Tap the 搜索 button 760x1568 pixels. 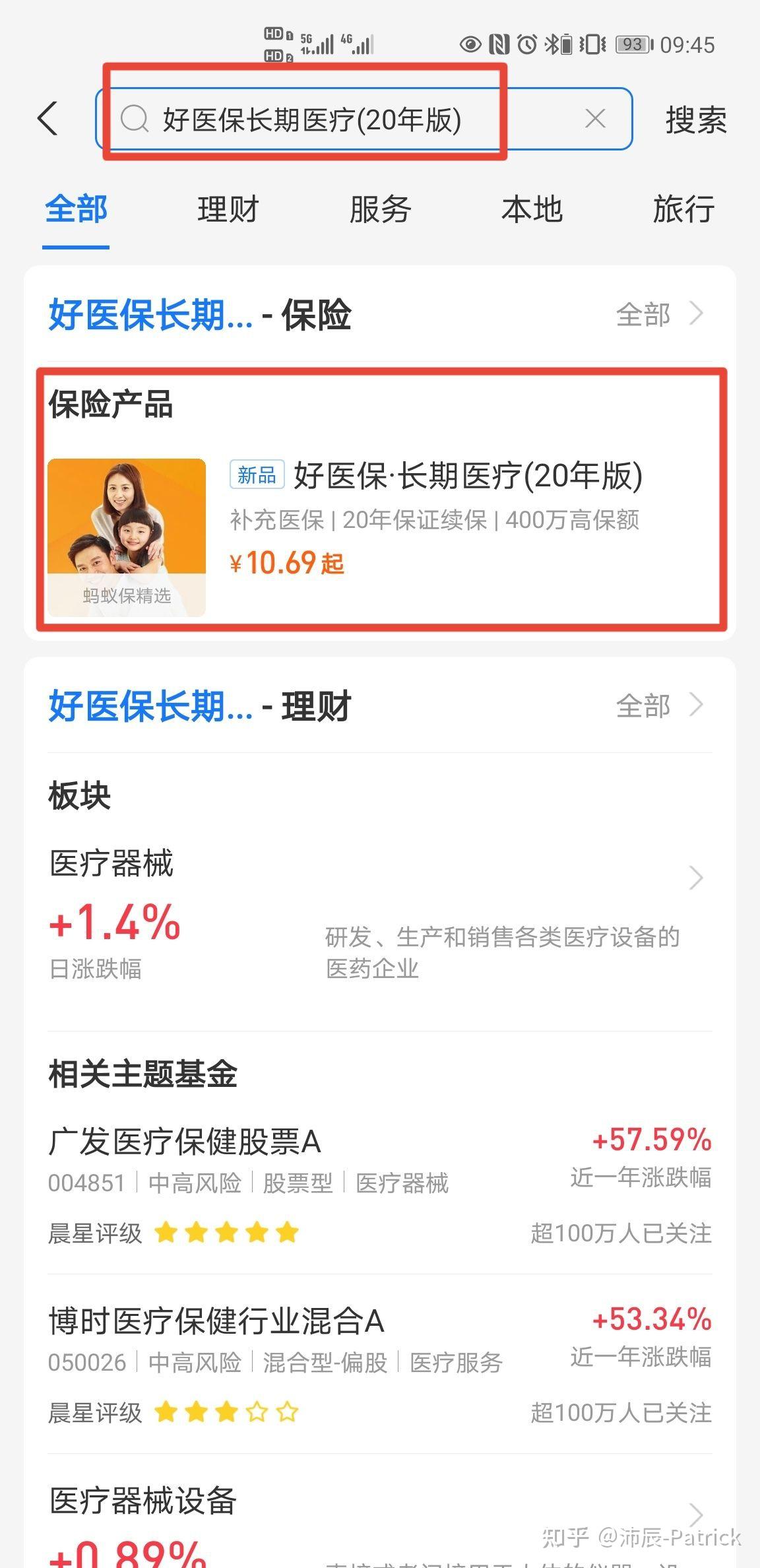[x=696, y=120]
